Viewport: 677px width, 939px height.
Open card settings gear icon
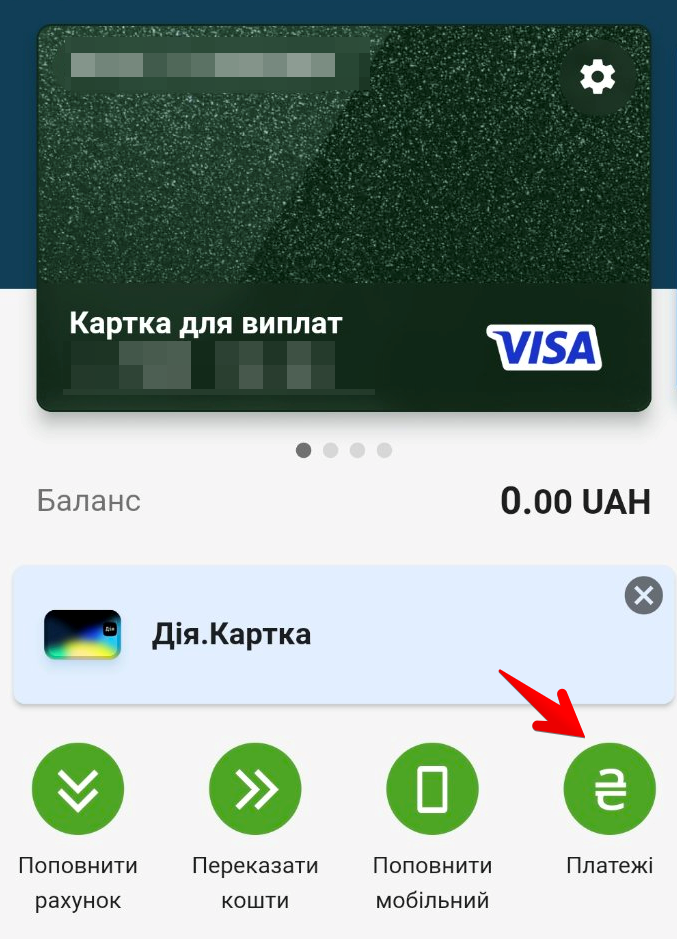[597, 77]
